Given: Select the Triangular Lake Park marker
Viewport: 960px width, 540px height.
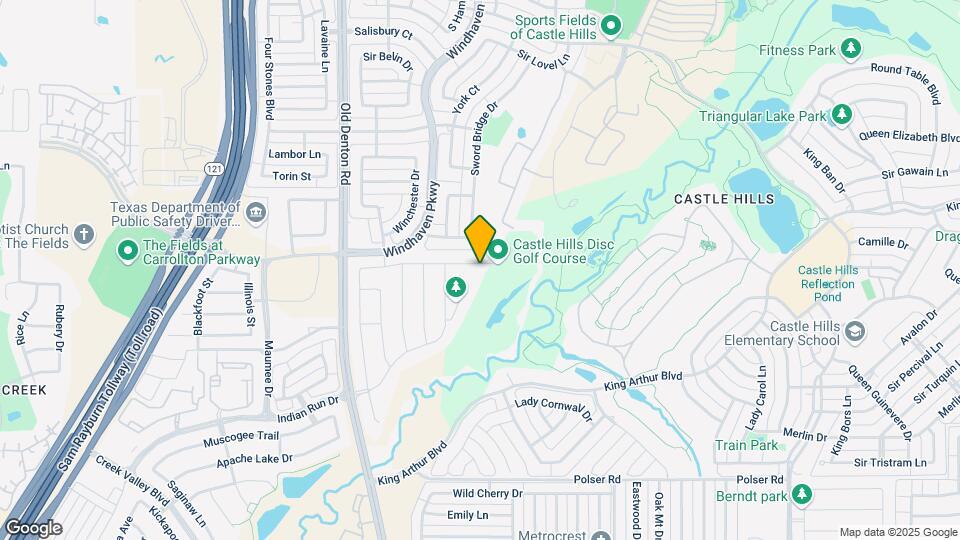Looking at the screenshot, I should [843, 115].
